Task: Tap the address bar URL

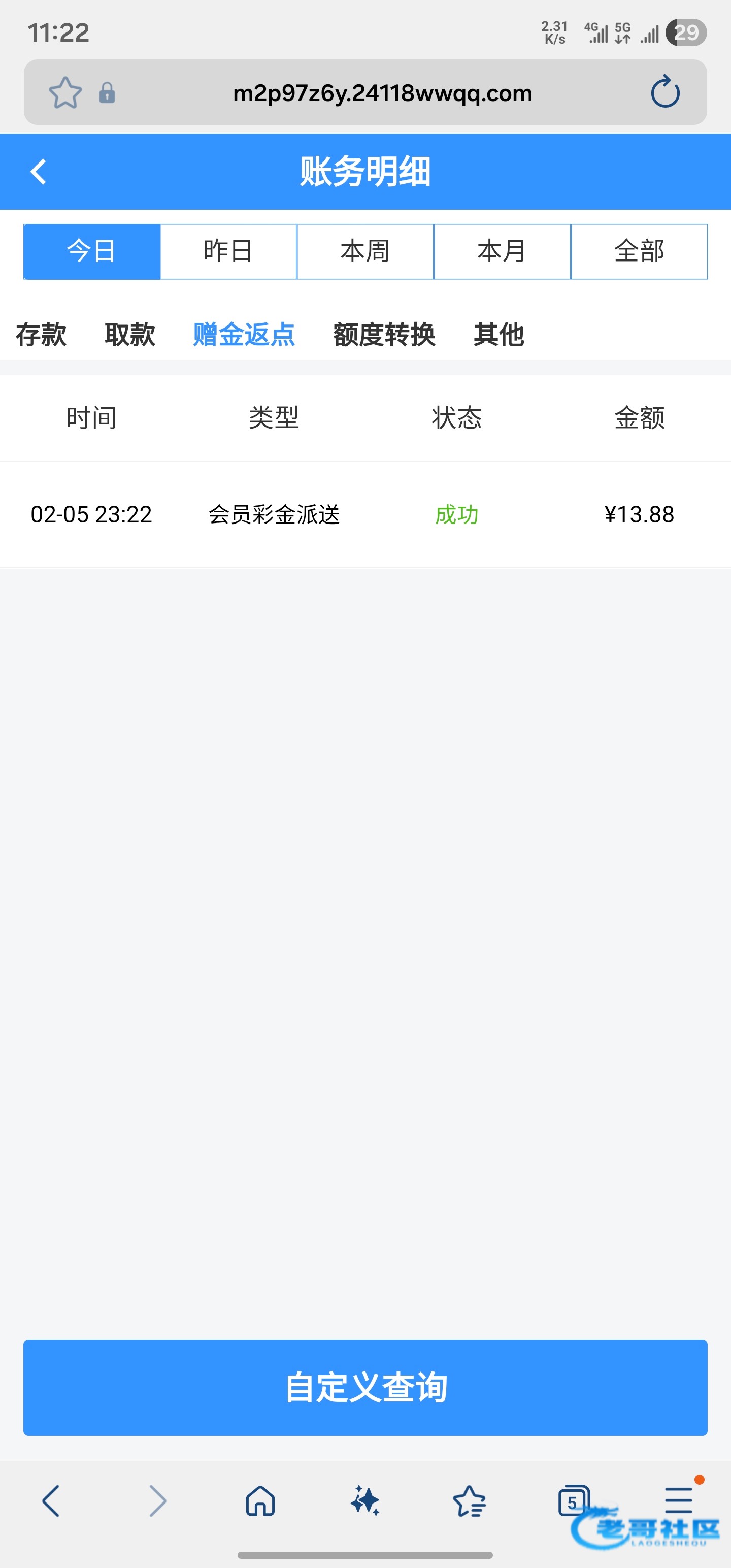Action: (x=382, y=93)
